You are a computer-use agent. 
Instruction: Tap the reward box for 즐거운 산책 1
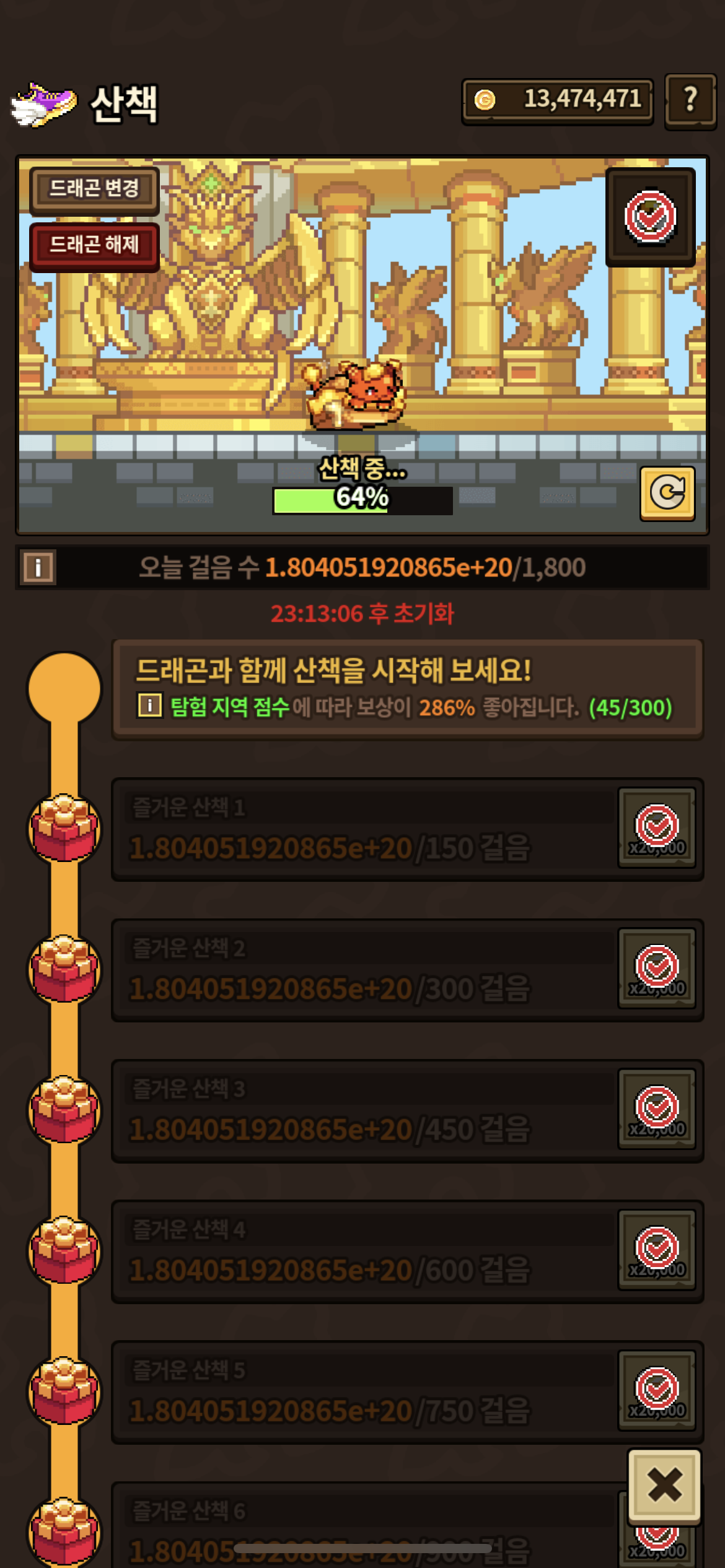657,828
